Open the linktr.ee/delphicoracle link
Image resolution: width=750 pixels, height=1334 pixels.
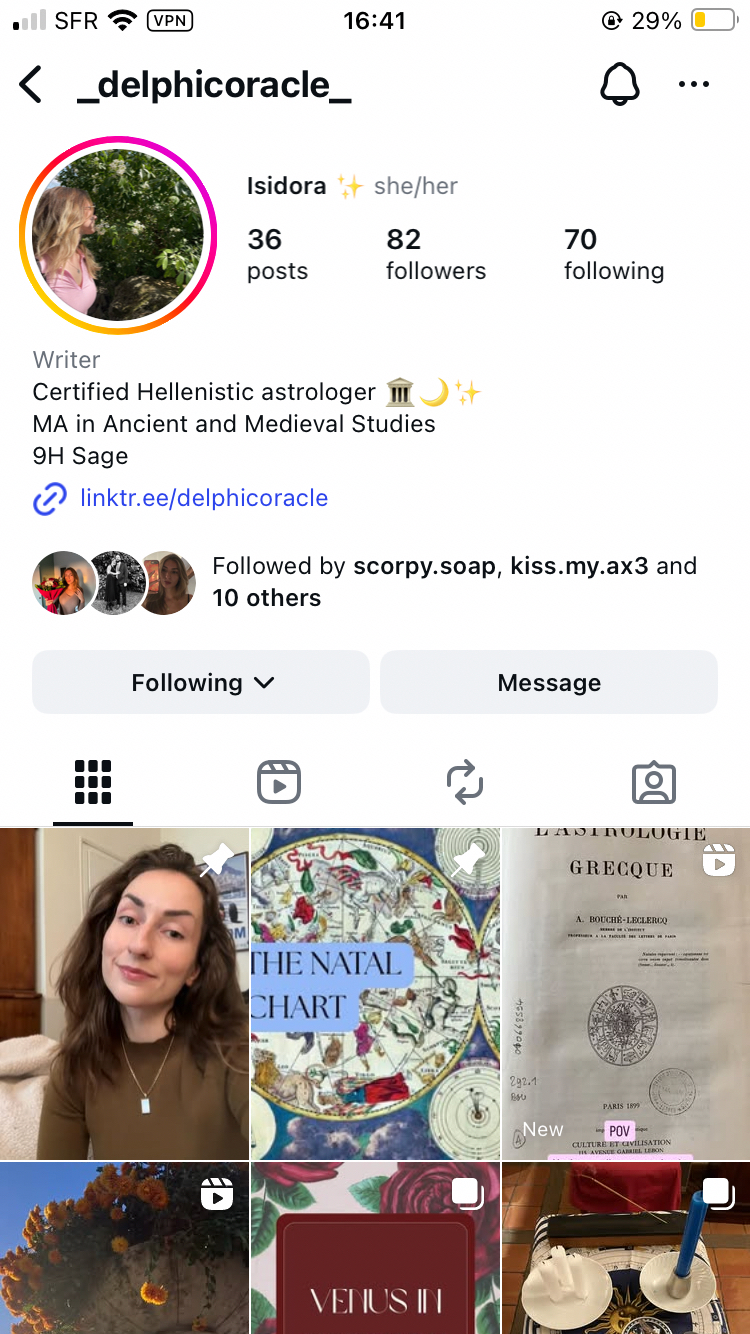(203, 497)
